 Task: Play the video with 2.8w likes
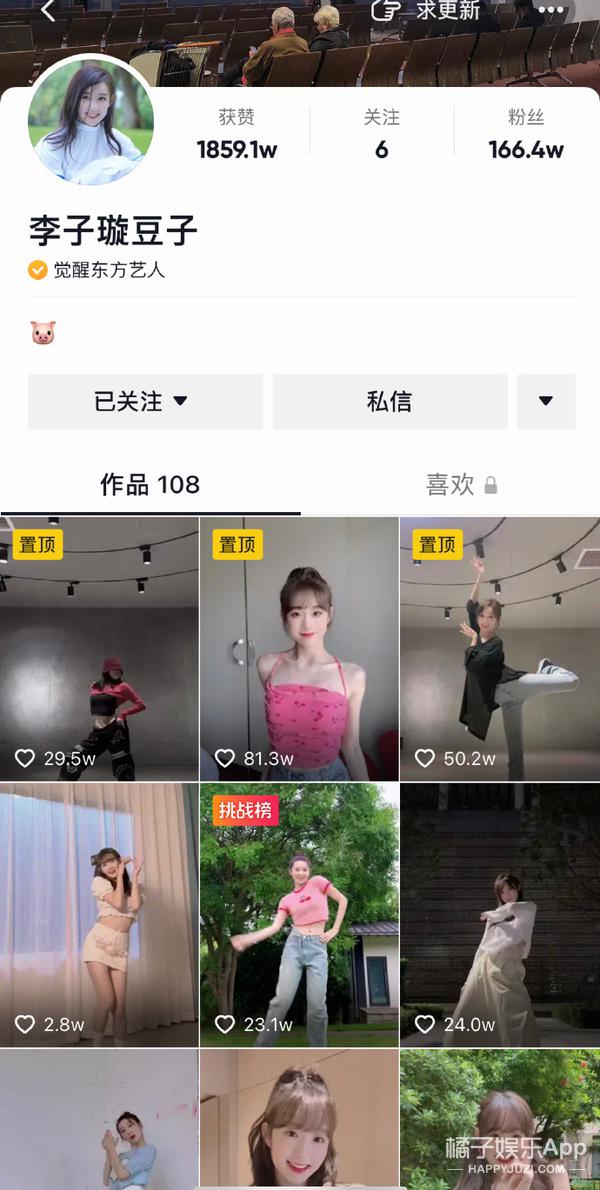point(99,914)
